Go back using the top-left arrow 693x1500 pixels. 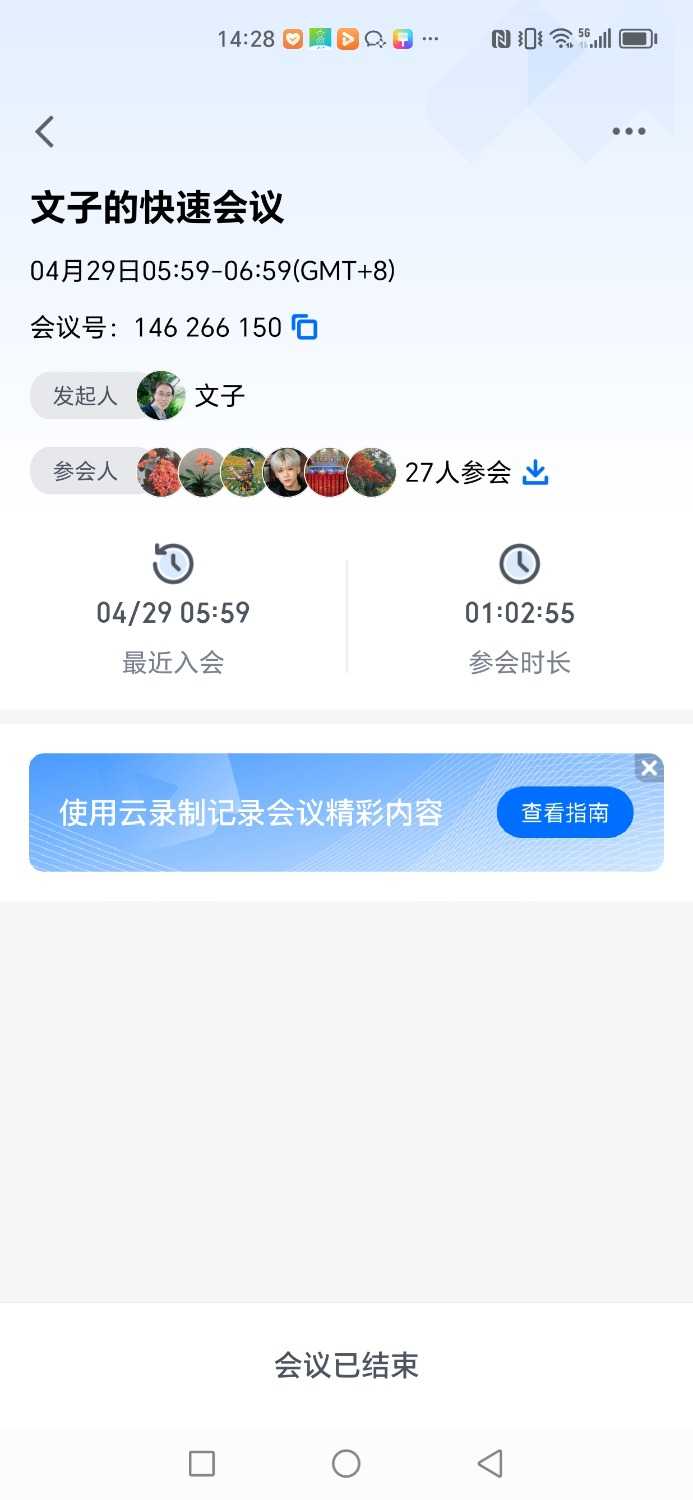pos(45,132)
